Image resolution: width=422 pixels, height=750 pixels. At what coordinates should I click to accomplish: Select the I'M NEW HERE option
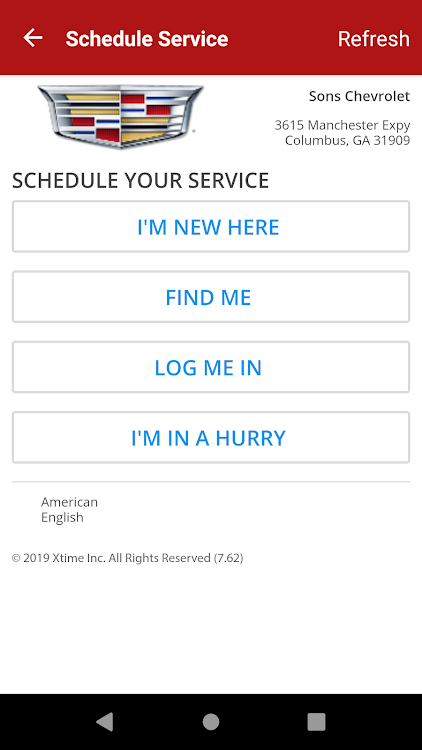coord(211,226)
